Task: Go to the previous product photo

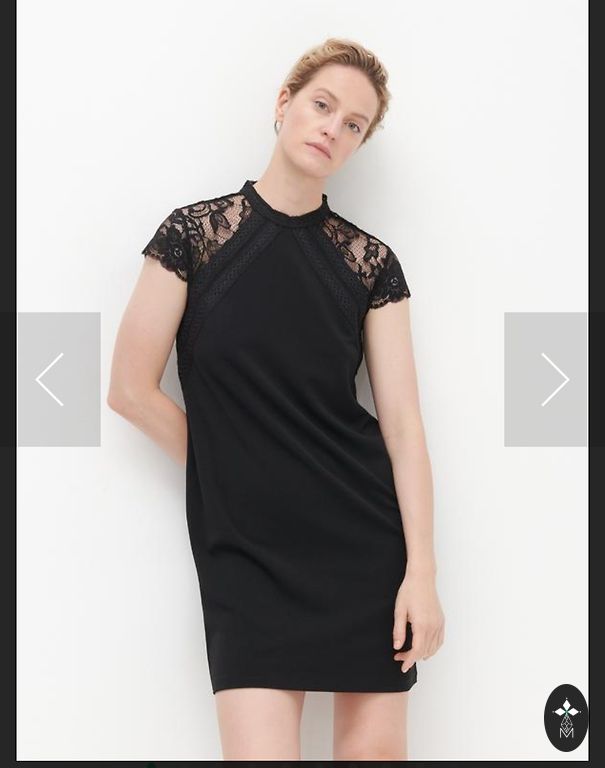Action: pos(57,379)
